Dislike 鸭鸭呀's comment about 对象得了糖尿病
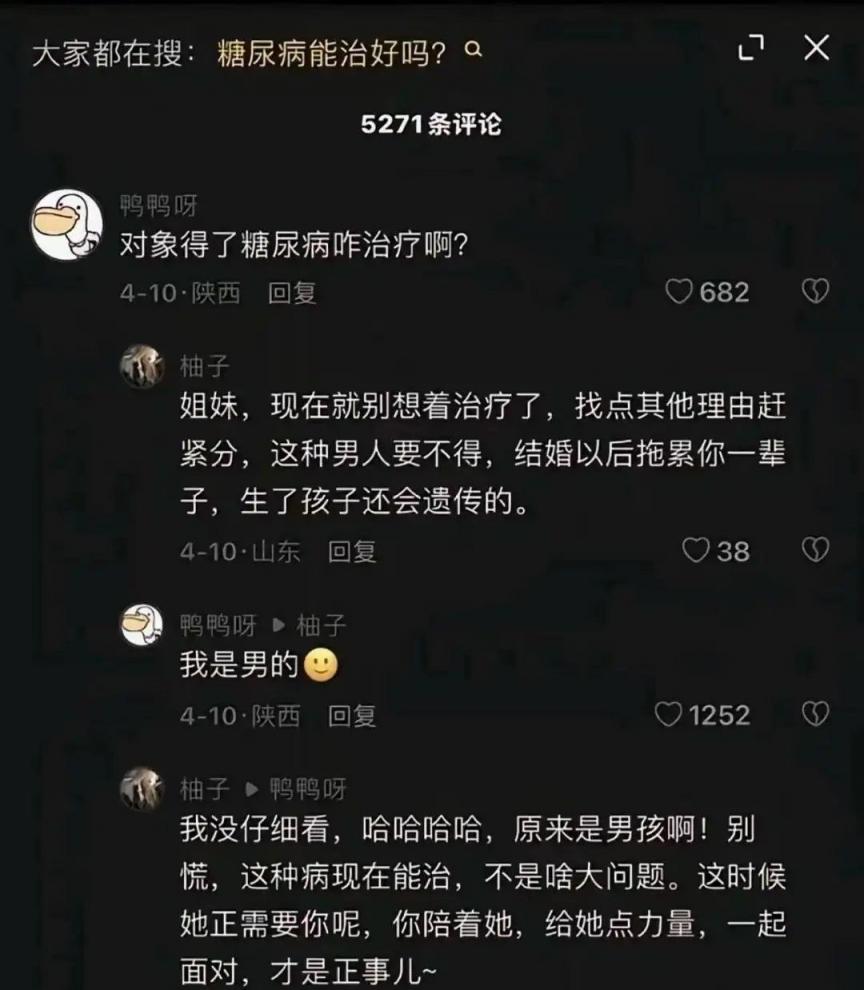The image size is (864, 990). tap(816, 292)
